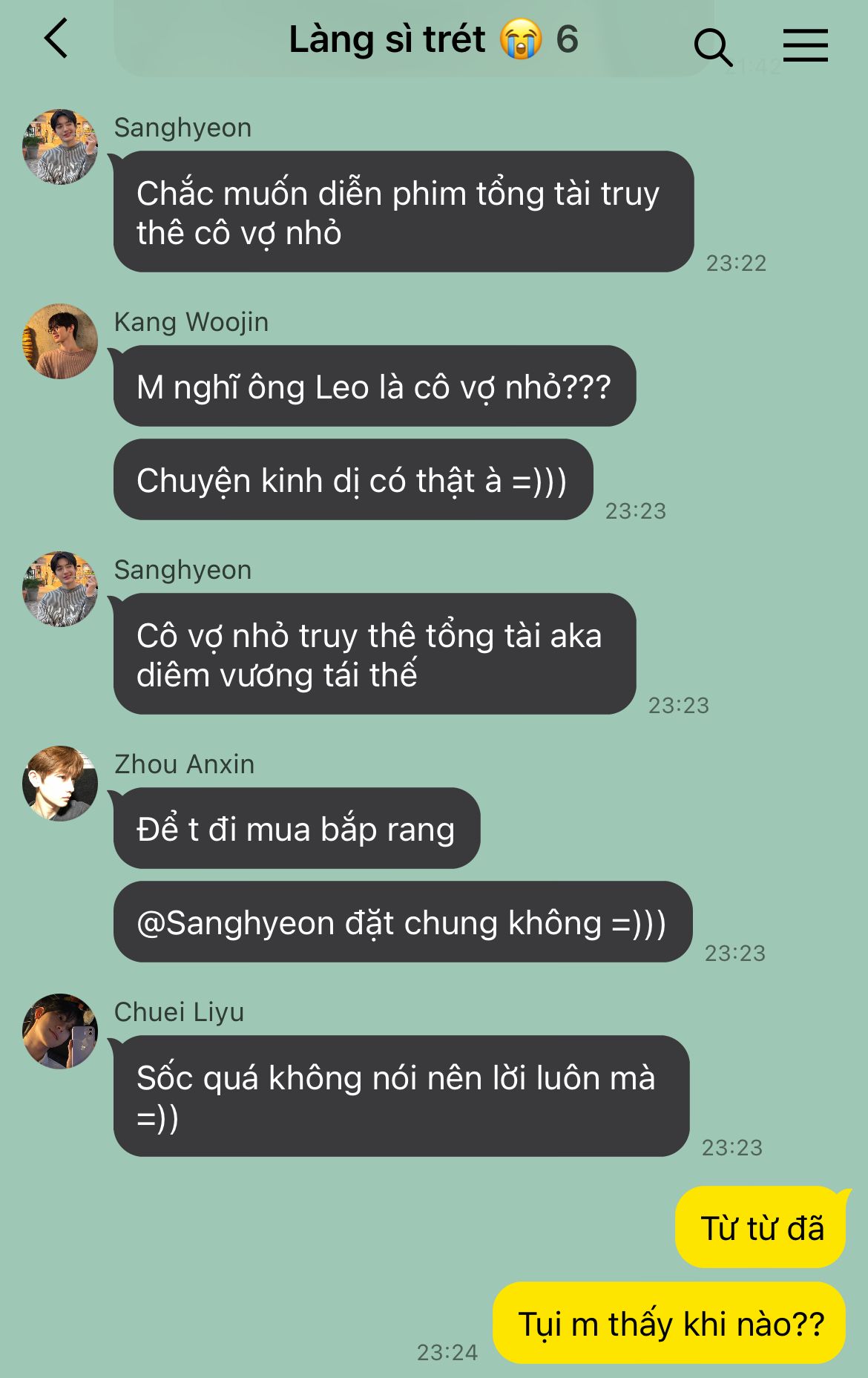This screenshot has width=868, height=1378.
Task: Open the chat menu with three lines
Action: (806, 45)
